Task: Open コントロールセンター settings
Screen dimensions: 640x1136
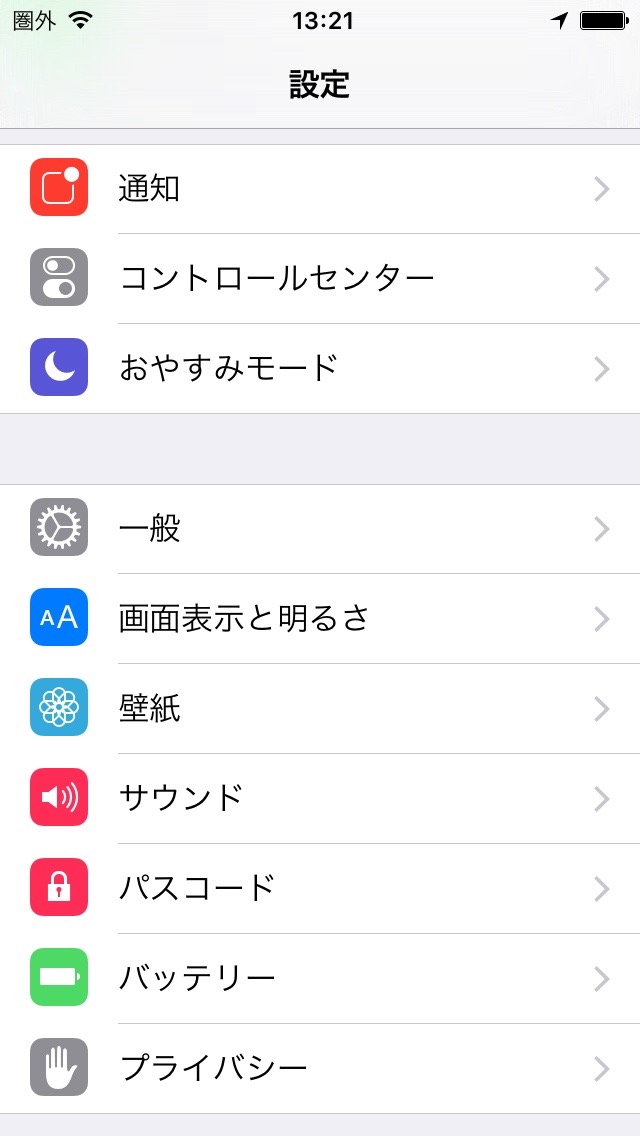Action: tap(320, 279)
